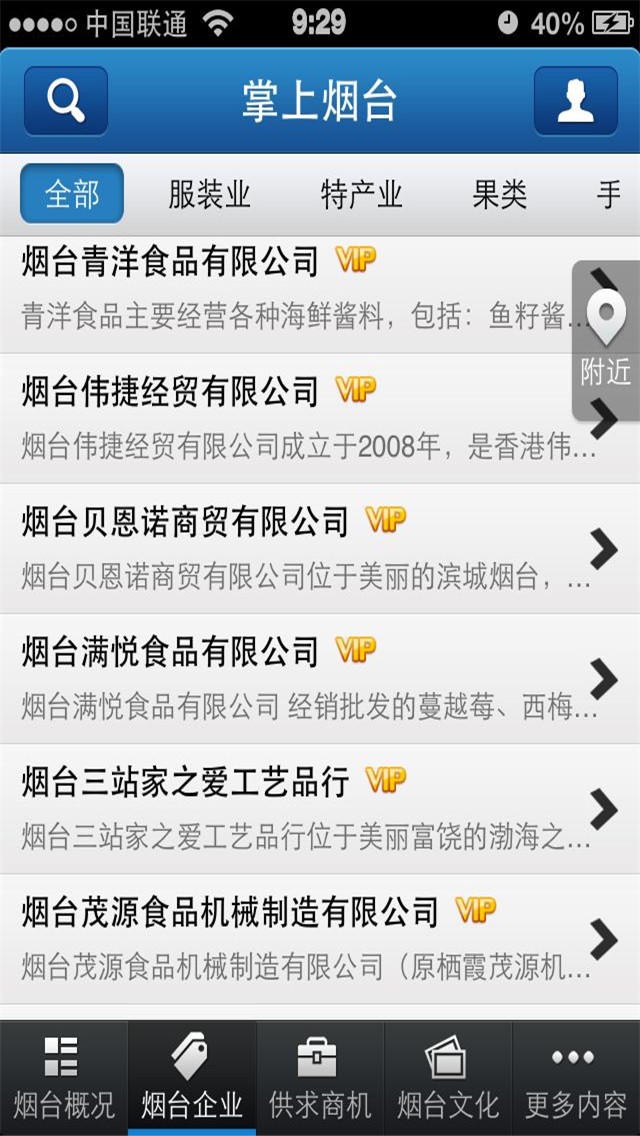Open 烟台三站家之爱工艺品行 listing
Viewport: 640px width, 1136px height.
(x=320, y=809)
